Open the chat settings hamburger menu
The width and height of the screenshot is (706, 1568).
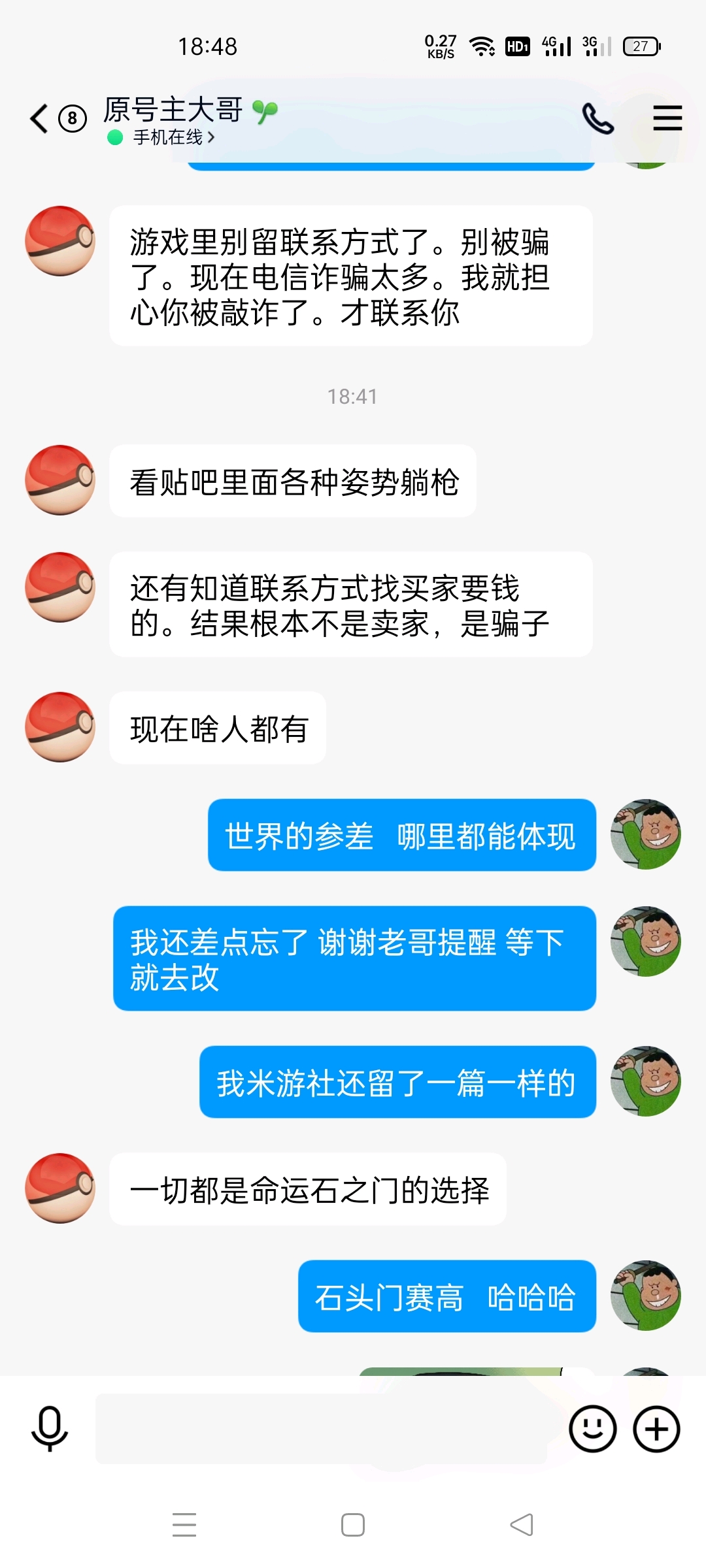click(667, 119)
